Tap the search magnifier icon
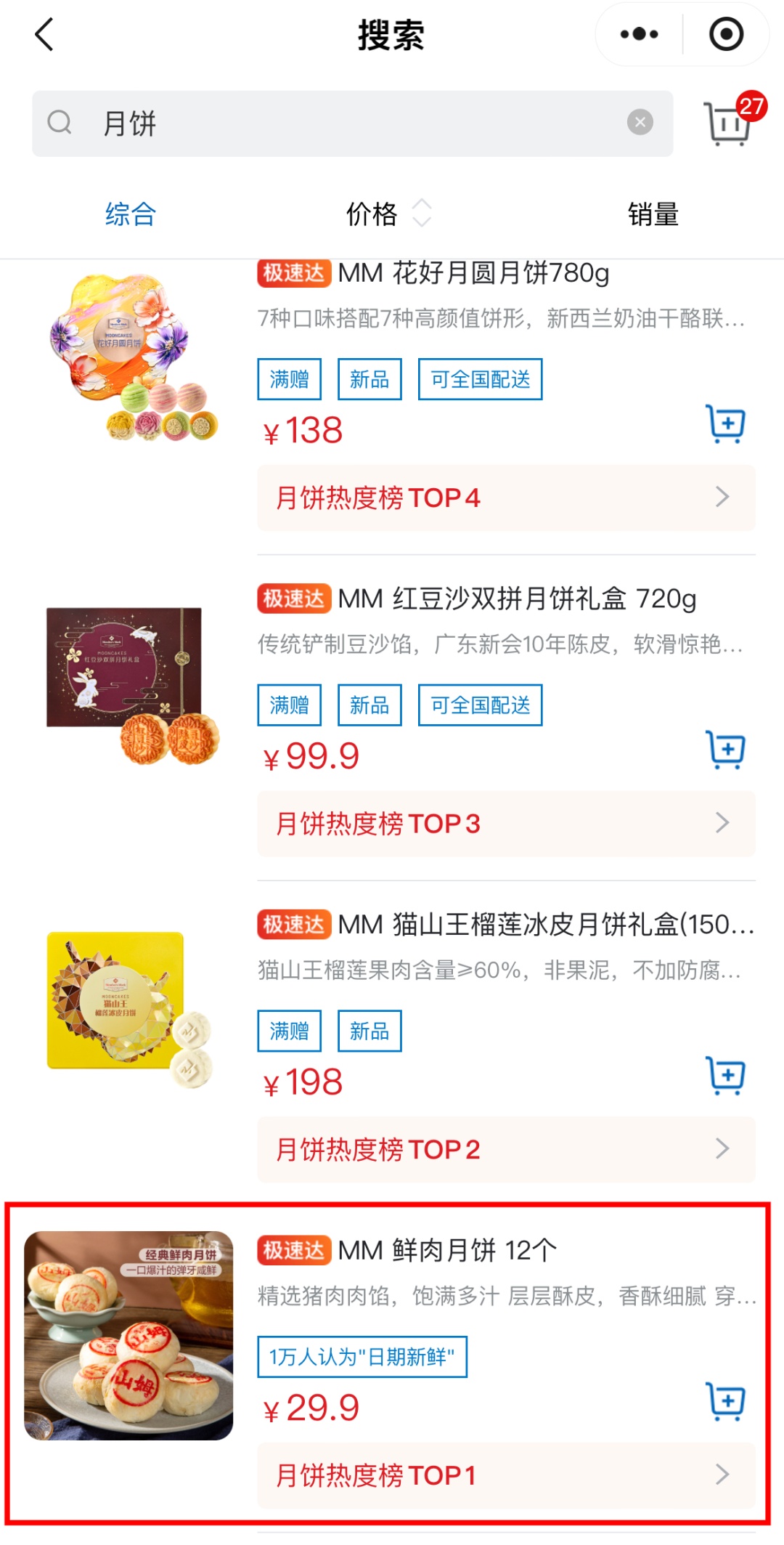This screenshot has width=784, height=1545. click(x=60, y=121)
